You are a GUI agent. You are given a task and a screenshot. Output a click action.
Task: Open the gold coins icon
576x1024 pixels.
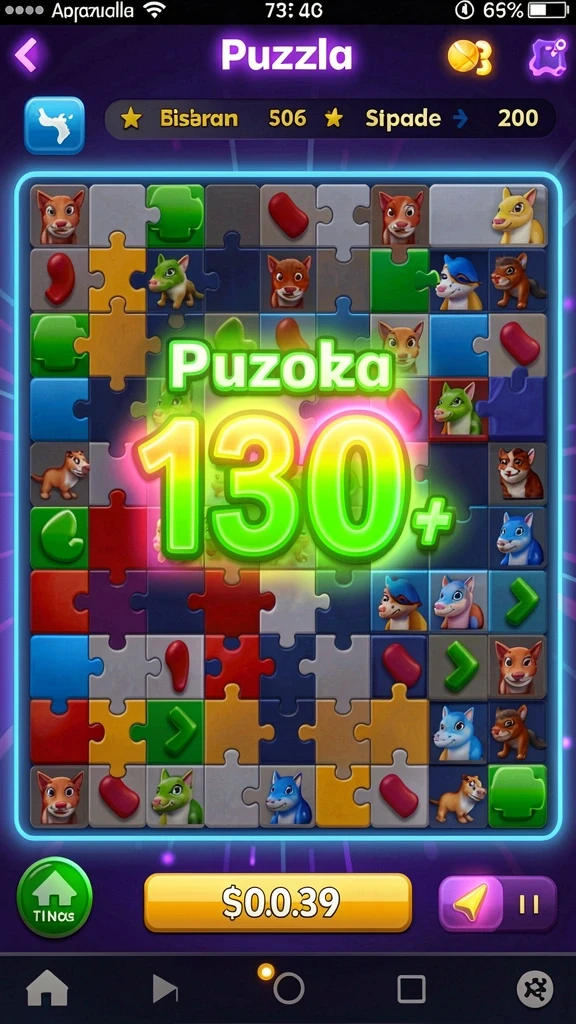point(470,57)
